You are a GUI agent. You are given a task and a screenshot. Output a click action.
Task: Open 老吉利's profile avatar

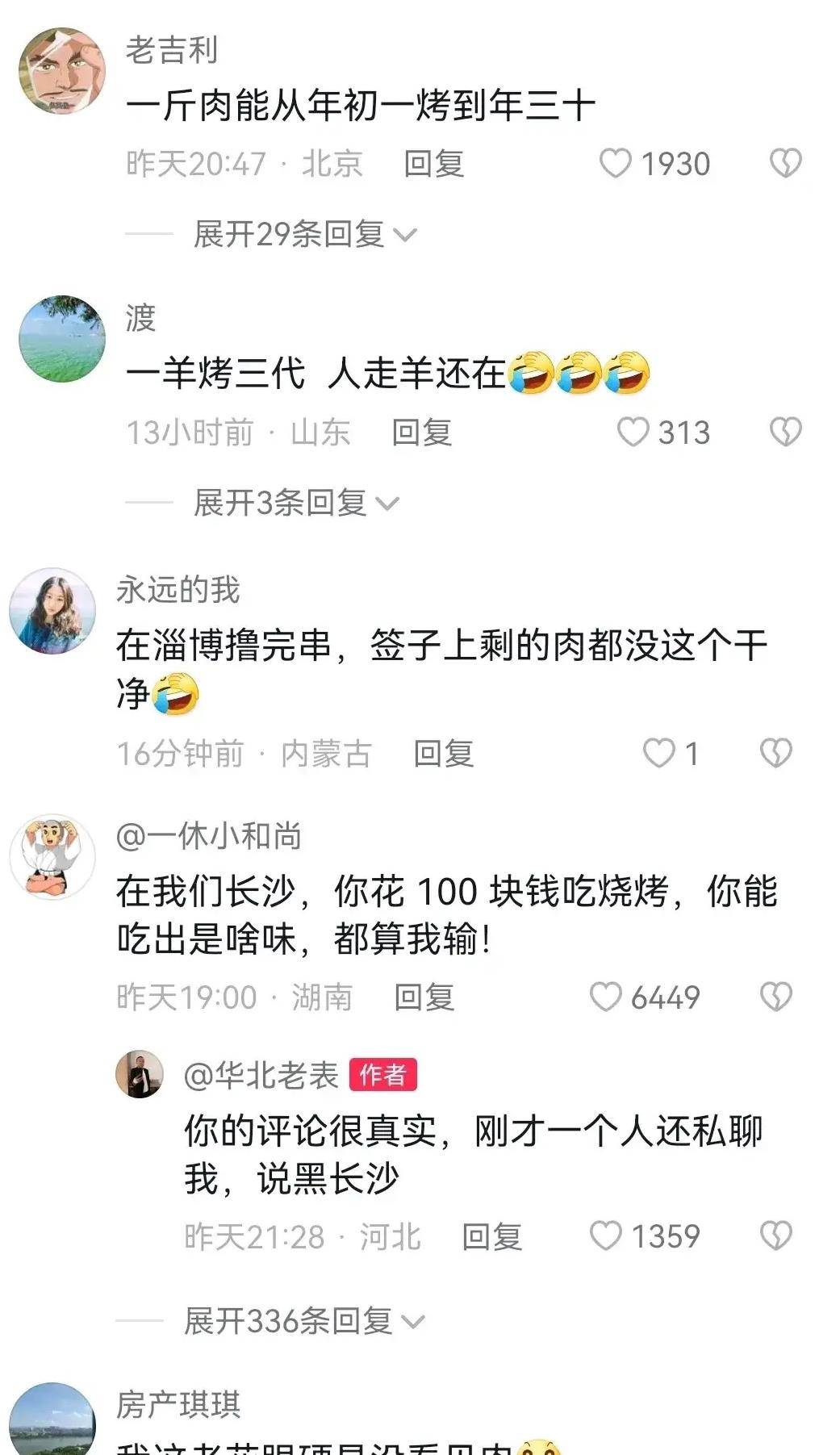(62, 71)
